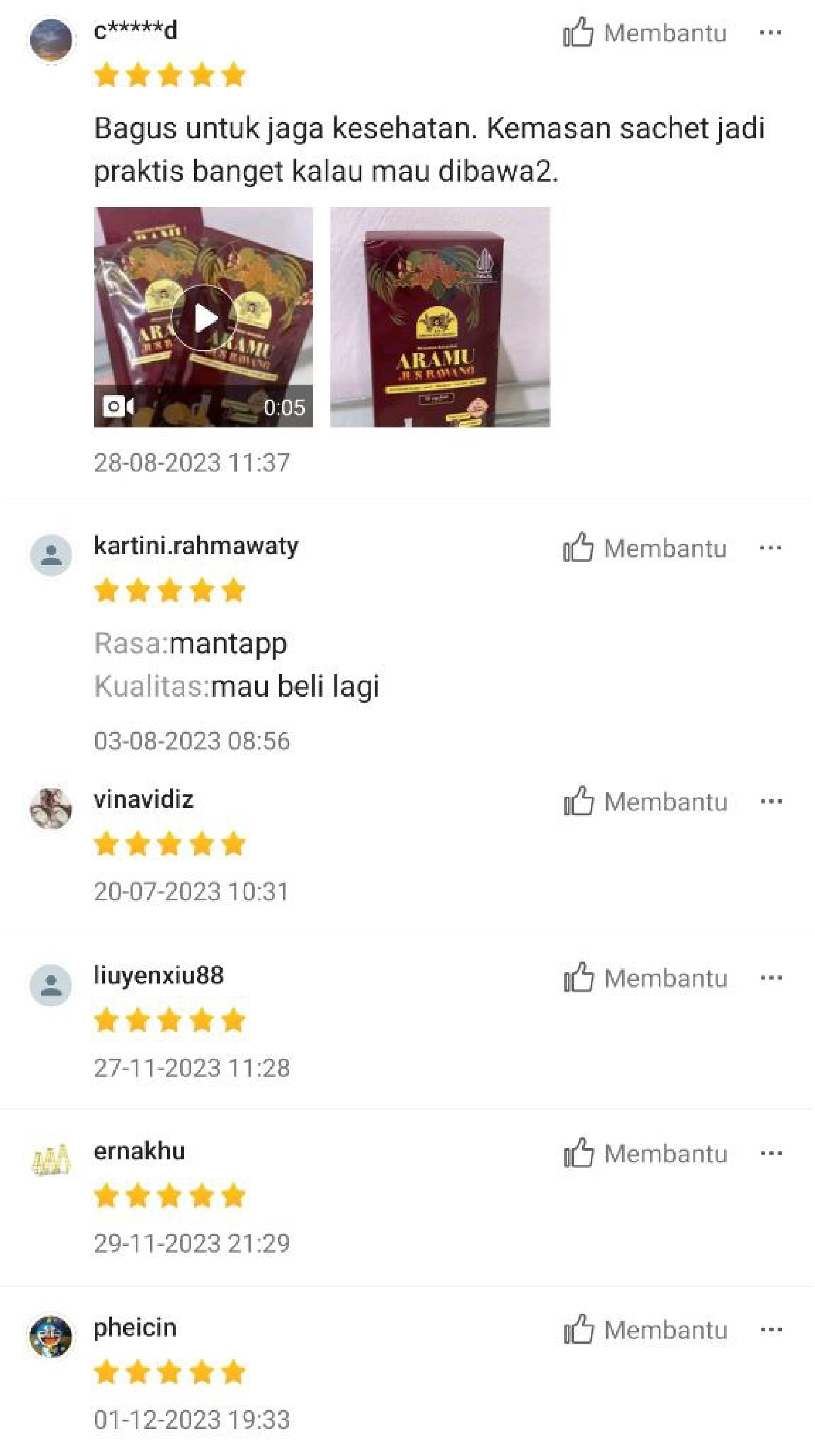Screen dimensions: 815x1456
Task: View pheicin's profile avatar
Action: pos(51,1337)
